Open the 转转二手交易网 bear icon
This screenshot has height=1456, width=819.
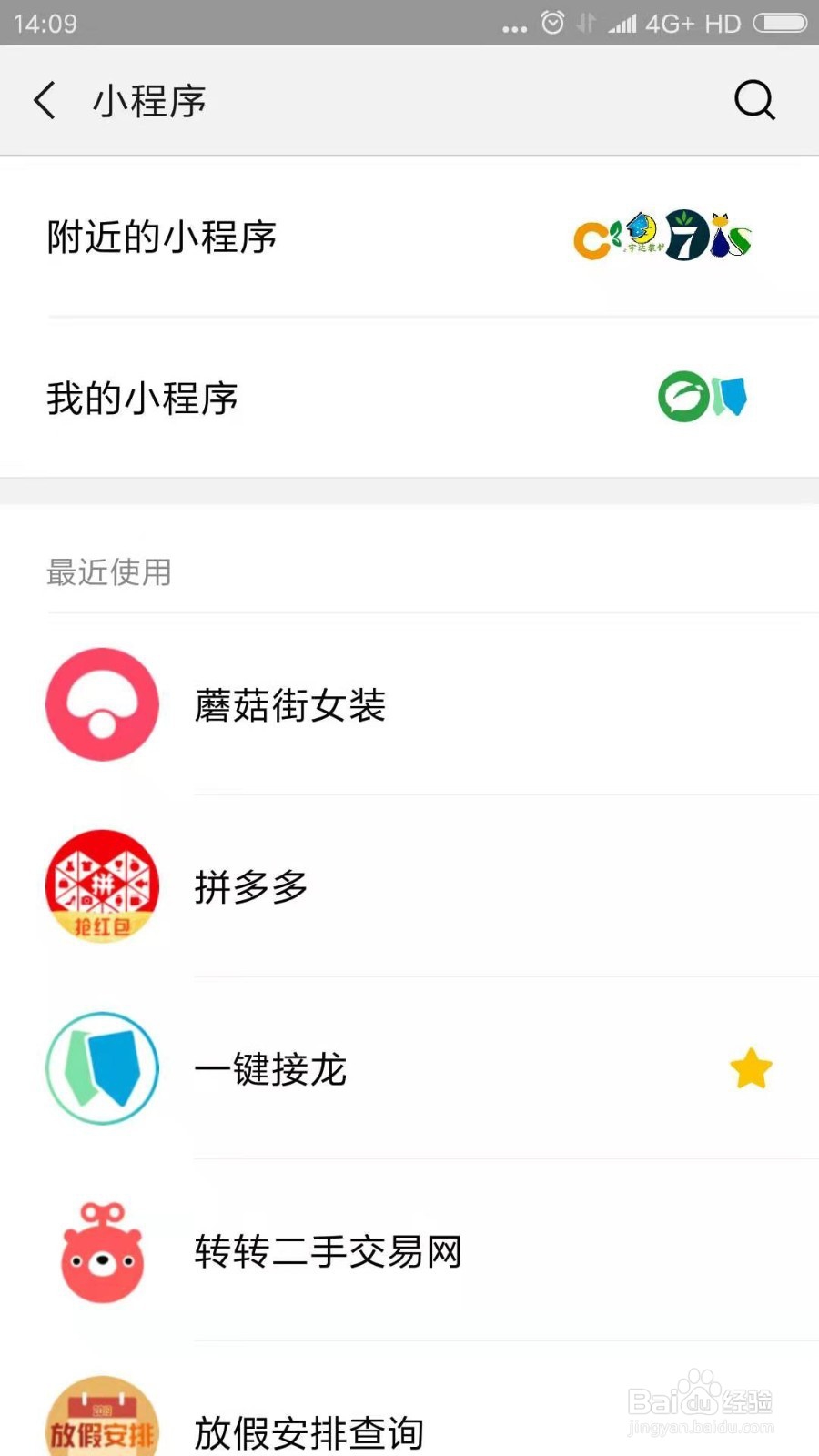[x=101, y=1254]
